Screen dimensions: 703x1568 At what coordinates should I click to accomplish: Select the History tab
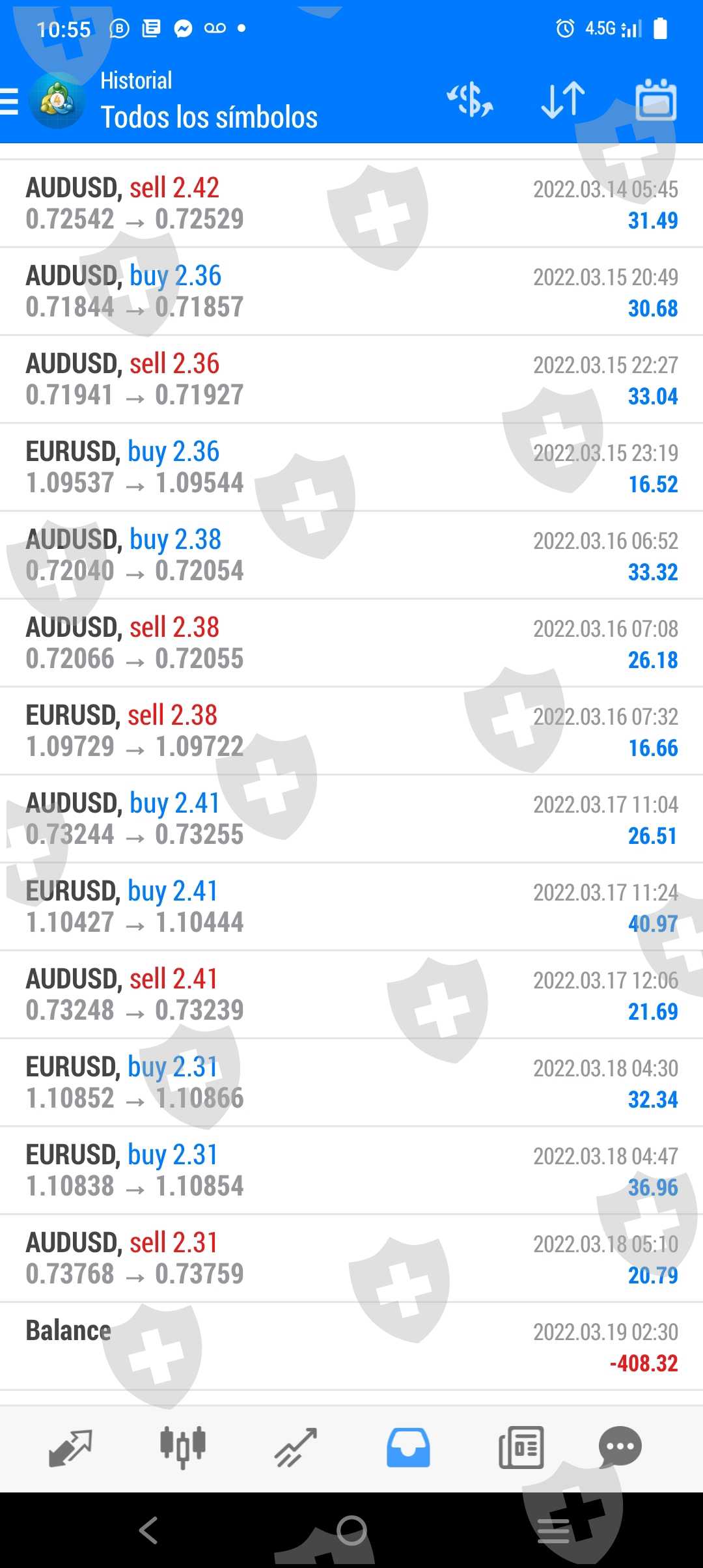coord(408,1448)
